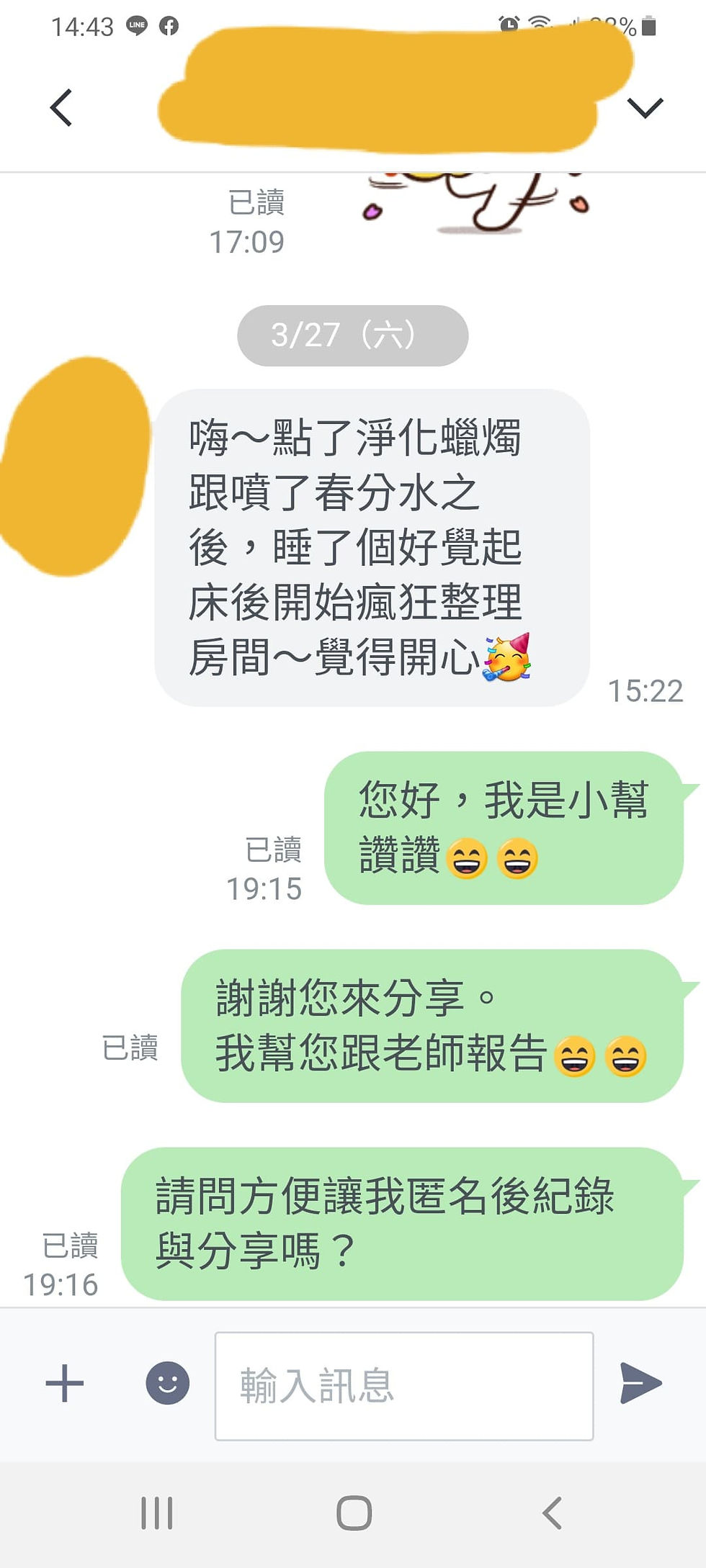
Task: Focus the 輸入訊息 message field
Action: point(404,1385)
